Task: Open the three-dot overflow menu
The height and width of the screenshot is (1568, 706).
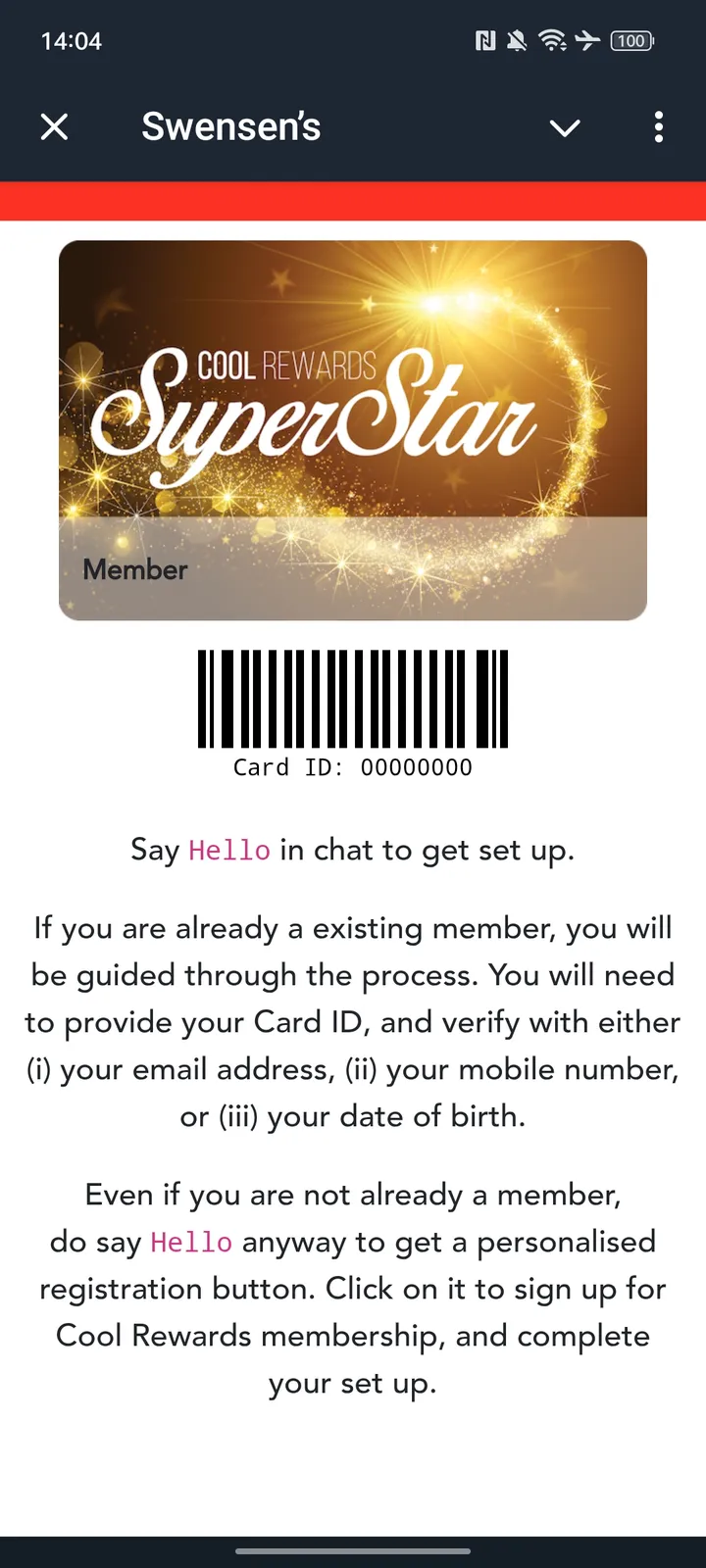Action: (658, 126)
